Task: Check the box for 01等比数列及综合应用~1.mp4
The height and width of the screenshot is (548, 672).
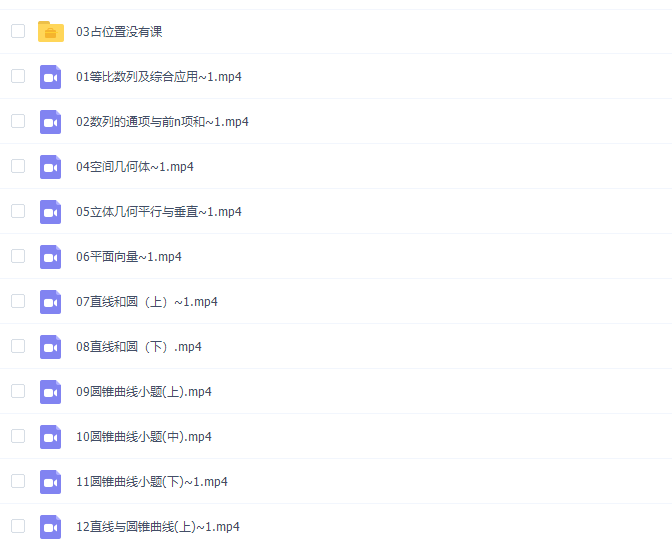Action: point(18,76)
